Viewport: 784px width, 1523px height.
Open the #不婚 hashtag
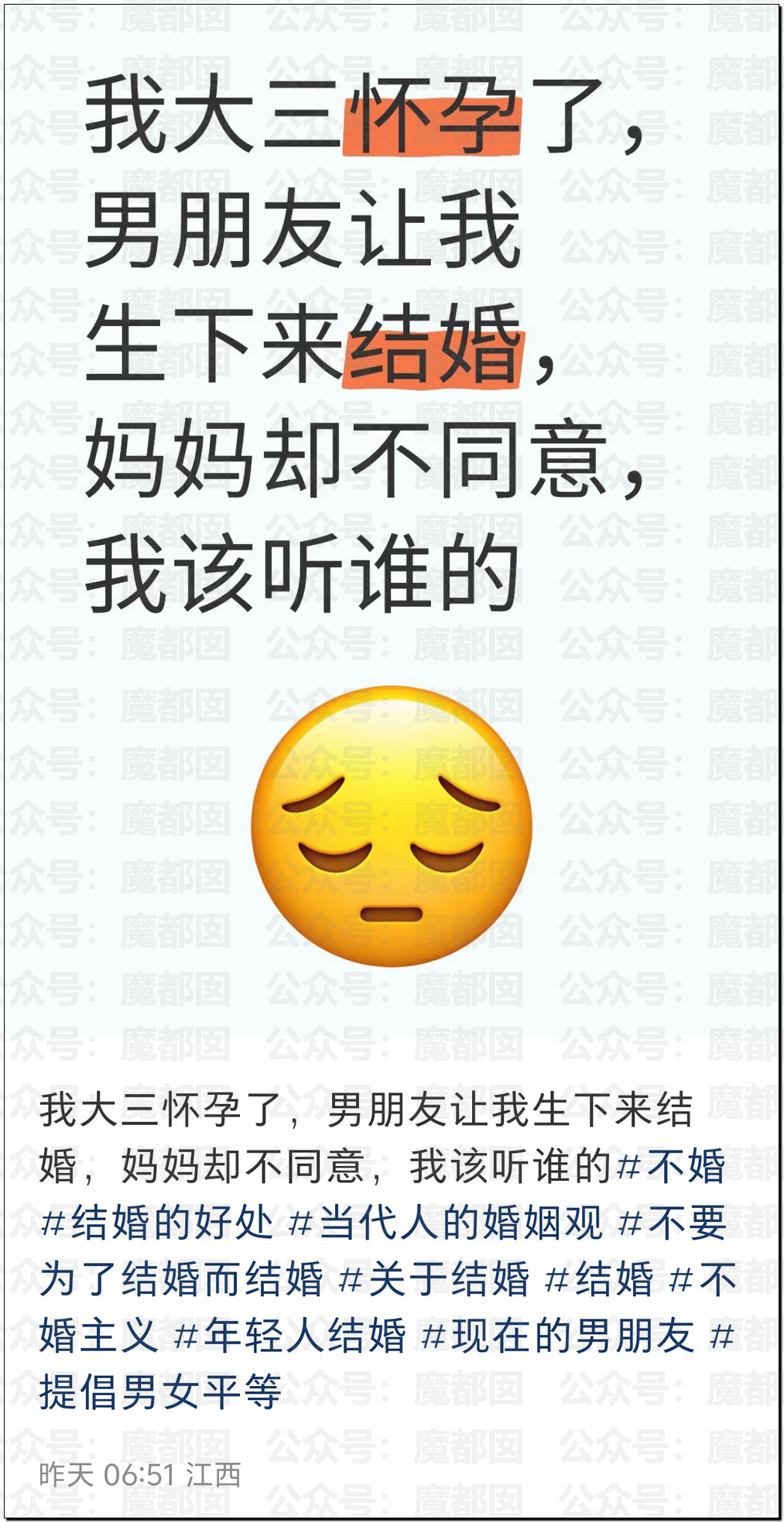pyautogui.click(x=670, y=1166)
